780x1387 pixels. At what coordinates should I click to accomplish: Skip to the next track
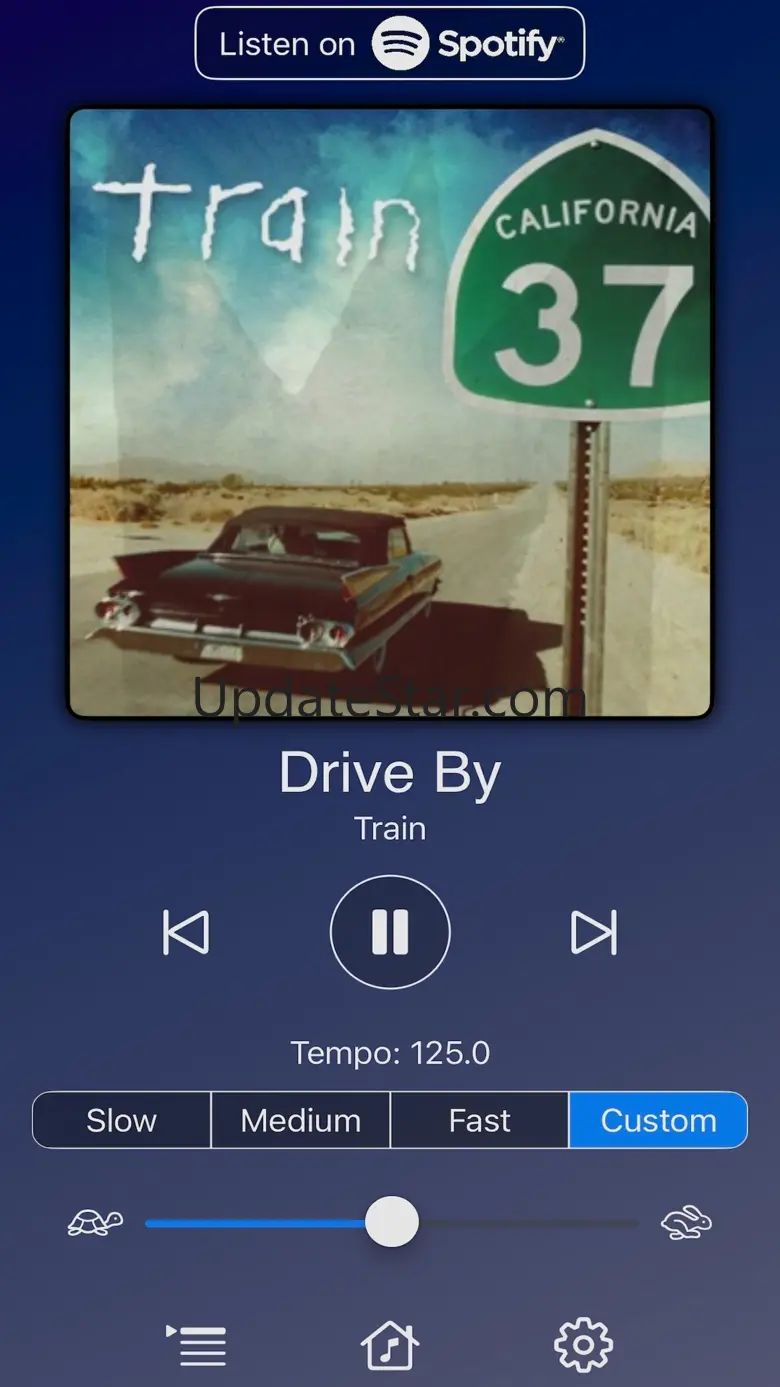(594, 933)
